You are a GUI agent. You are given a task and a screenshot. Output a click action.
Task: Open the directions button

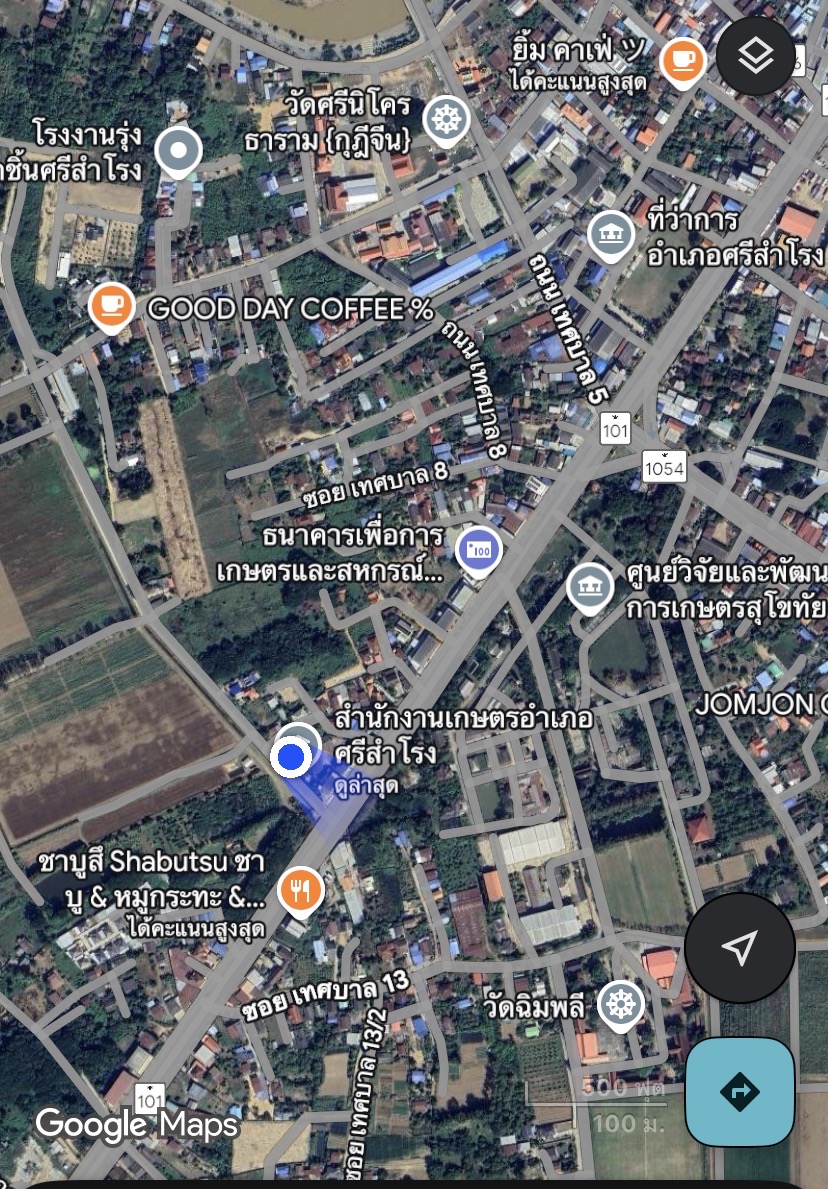pyautogui.click(x=739, y=1091)
